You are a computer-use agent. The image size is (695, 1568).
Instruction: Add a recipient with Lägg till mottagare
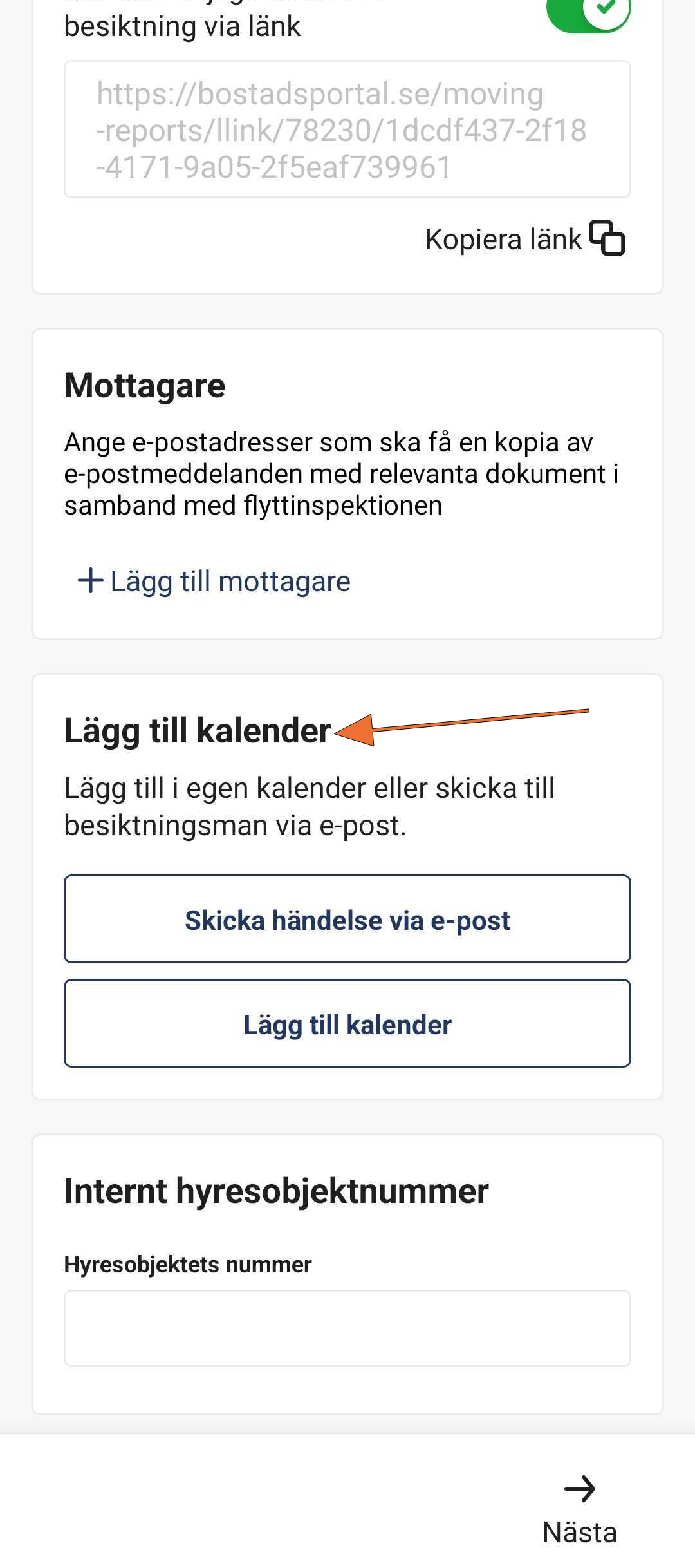214,581
